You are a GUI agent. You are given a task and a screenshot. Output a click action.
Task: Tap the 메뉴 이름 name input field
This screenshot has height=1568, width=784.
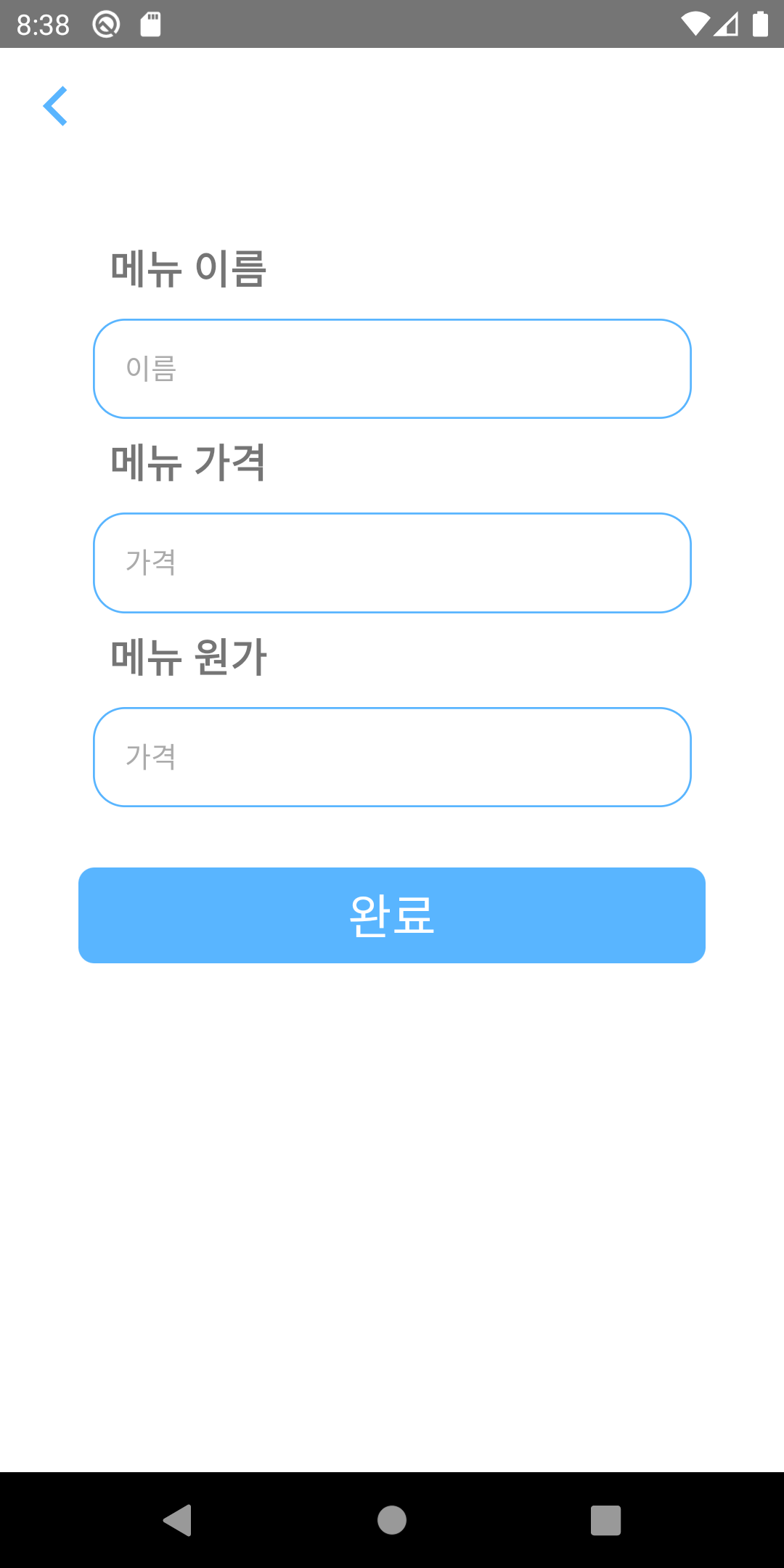coord(392,369)
